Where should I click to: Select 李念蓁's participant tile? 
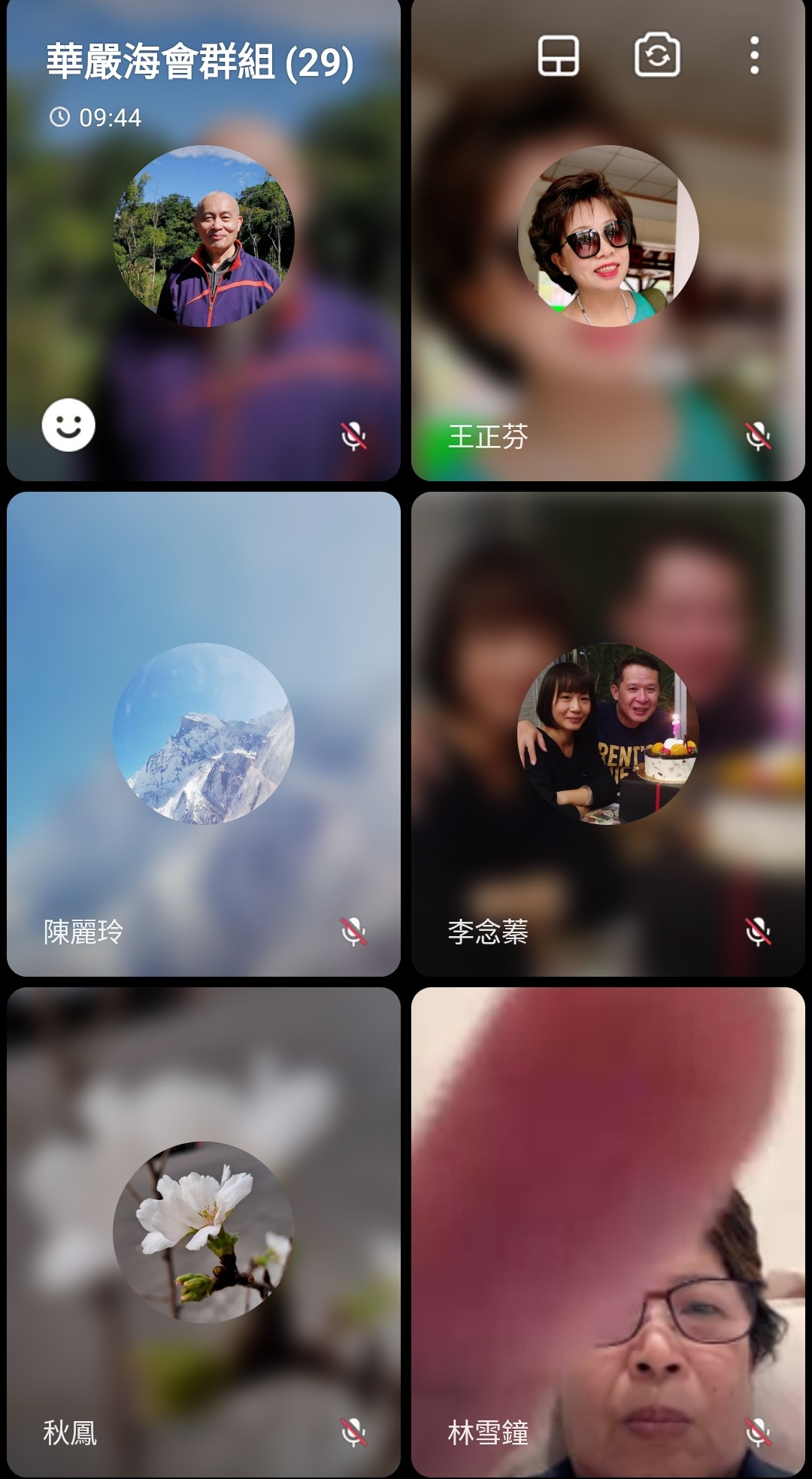pos(607,734)
